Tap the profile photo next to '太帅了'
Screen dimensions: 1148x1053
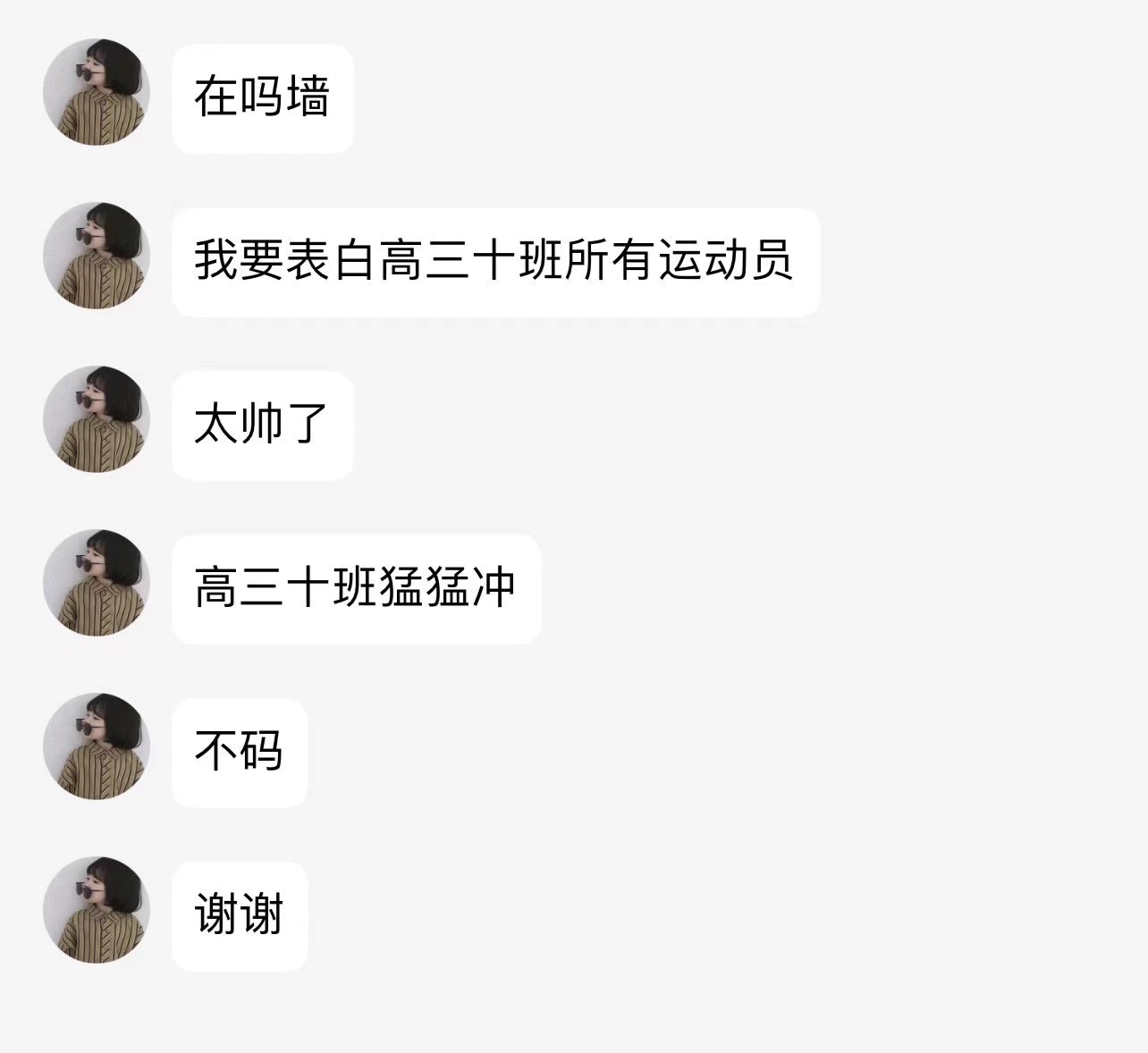tap(96, 419)
